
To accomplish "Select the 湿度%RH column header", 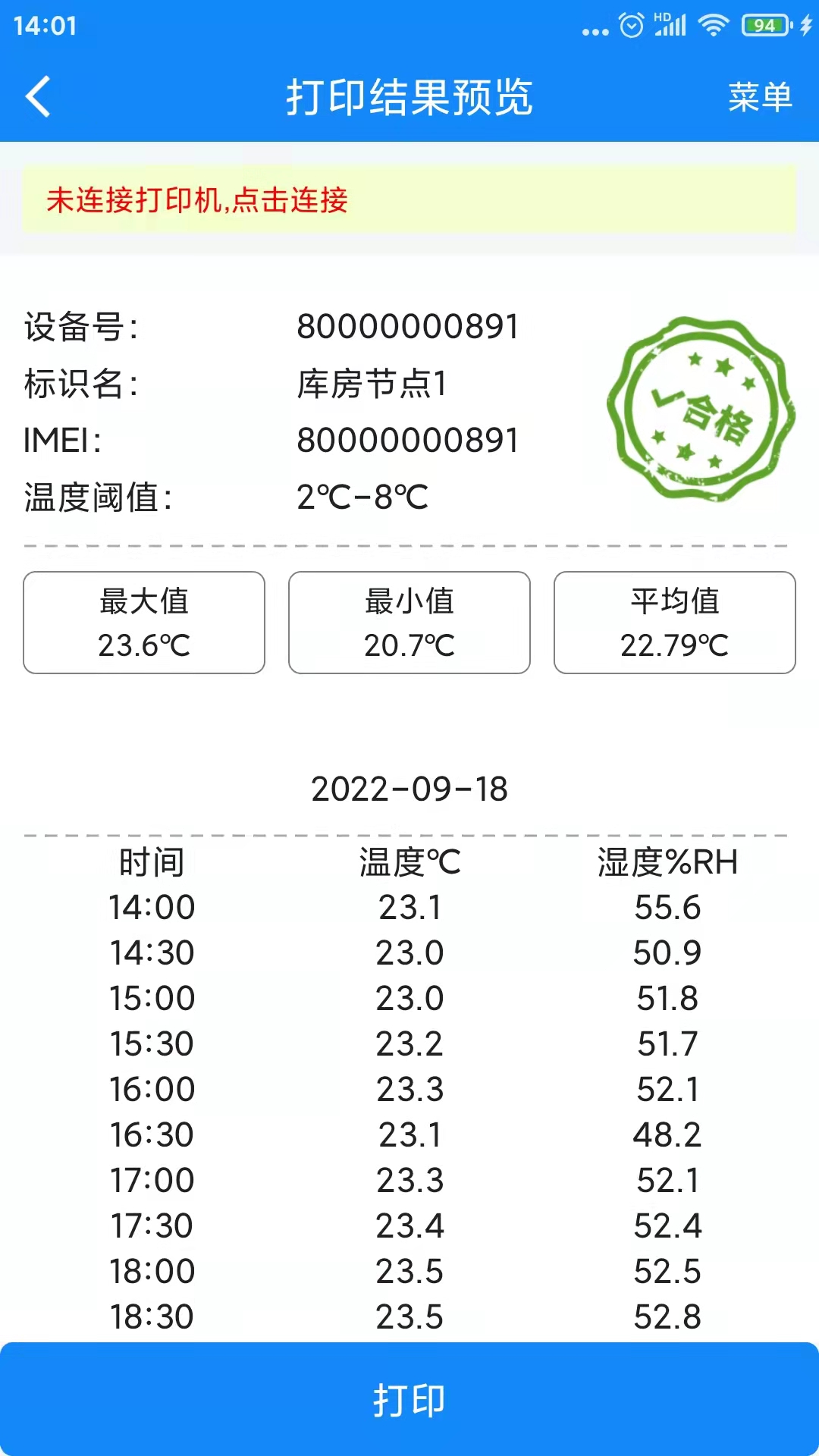I will point(667,861).
